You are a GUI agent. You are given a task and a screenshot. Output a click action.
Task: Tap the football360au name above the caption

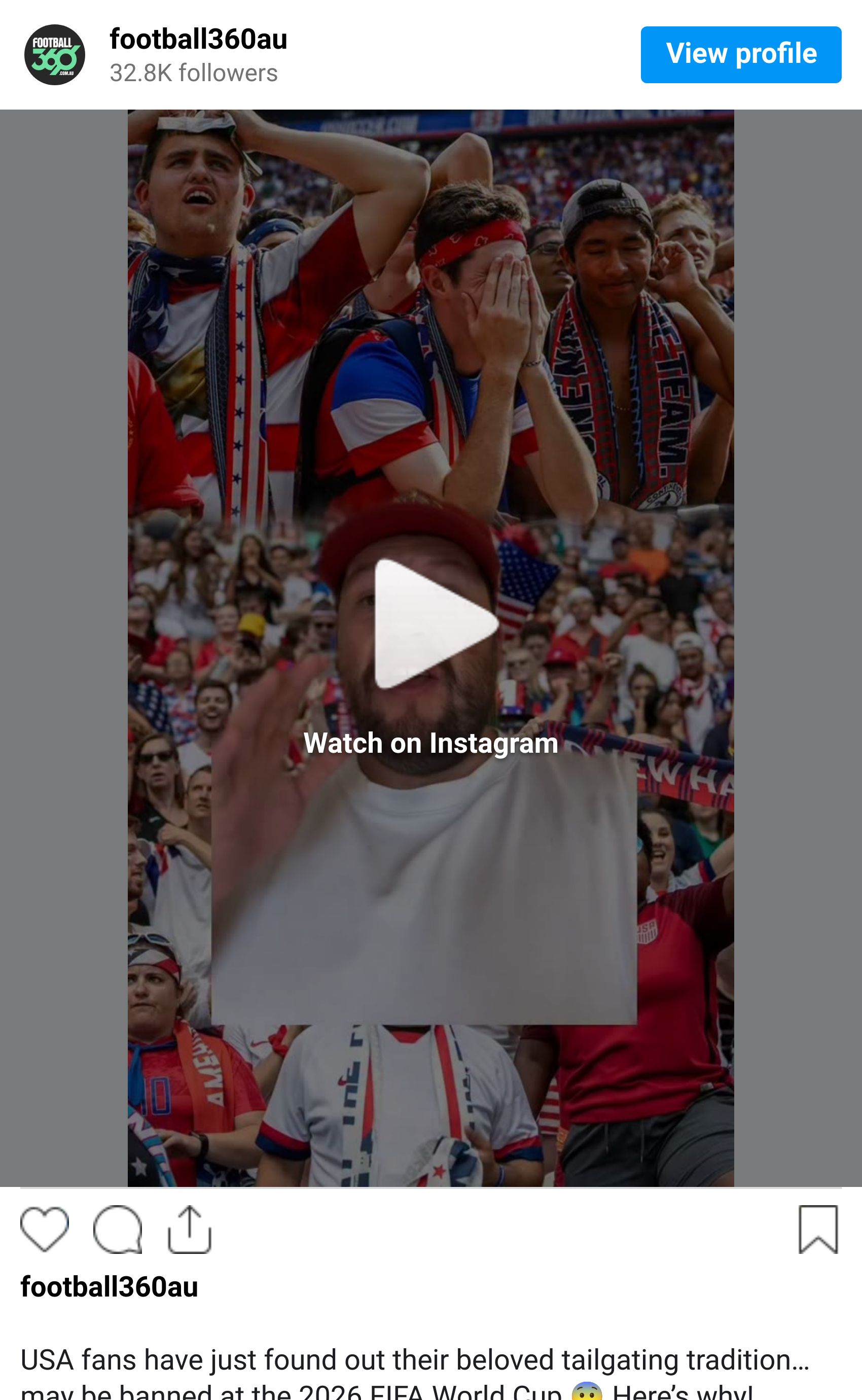point(109,1288)
